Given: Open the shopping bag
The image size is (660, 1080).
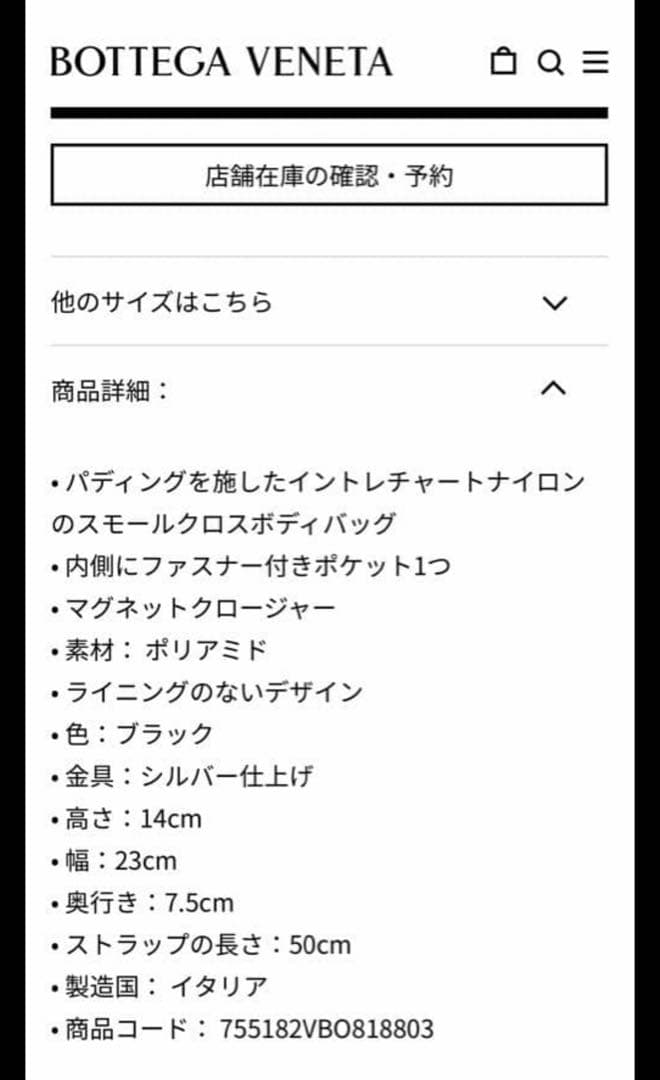Looking at the screenshot, I should 504,62.
